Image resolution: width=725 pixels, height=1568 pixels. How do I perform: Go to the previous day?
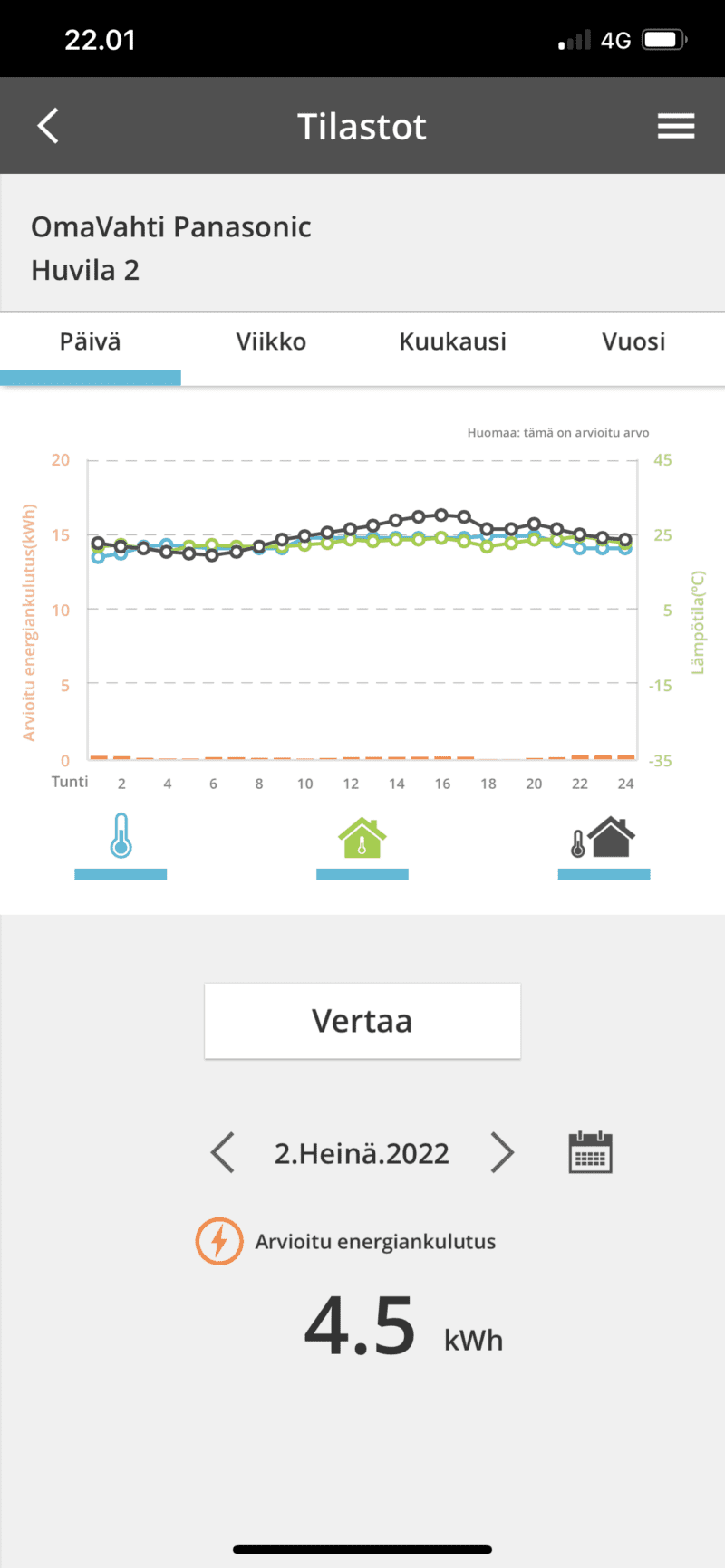click(223, 1152)
